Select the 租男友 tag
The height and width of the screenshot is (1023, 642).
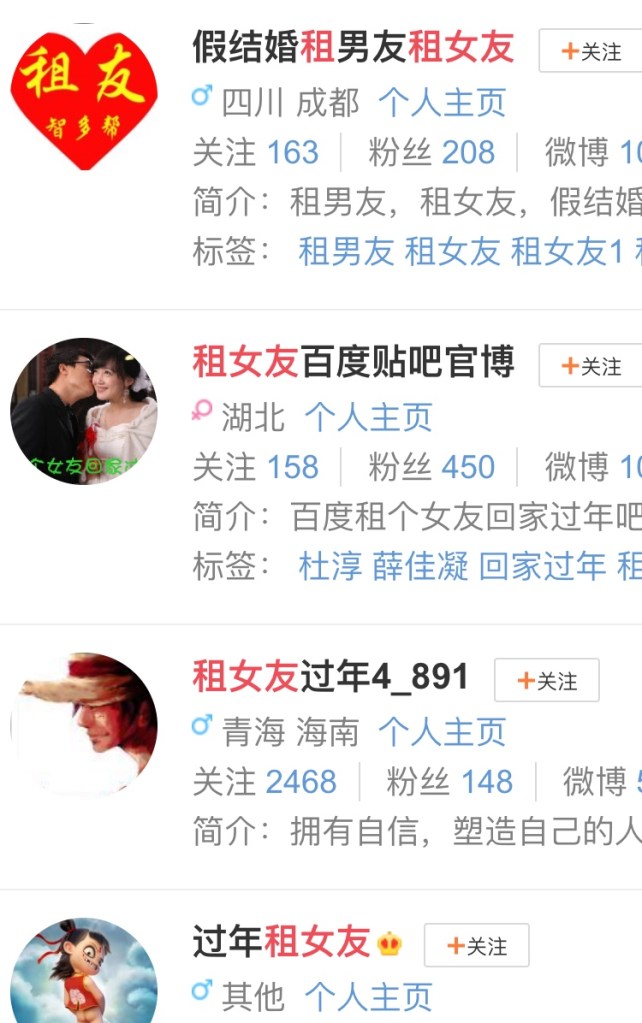click(346, 252)
